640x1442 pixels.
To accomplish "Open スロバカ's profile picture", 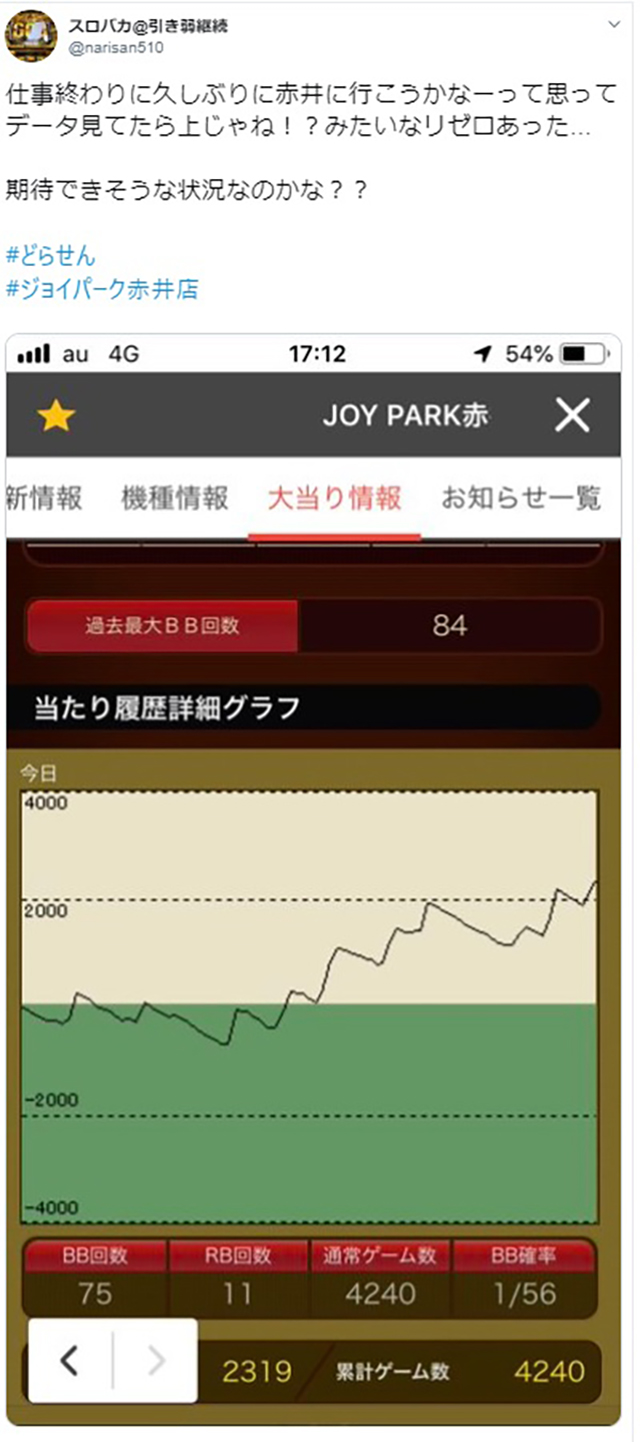I will [x=31, y=36].
